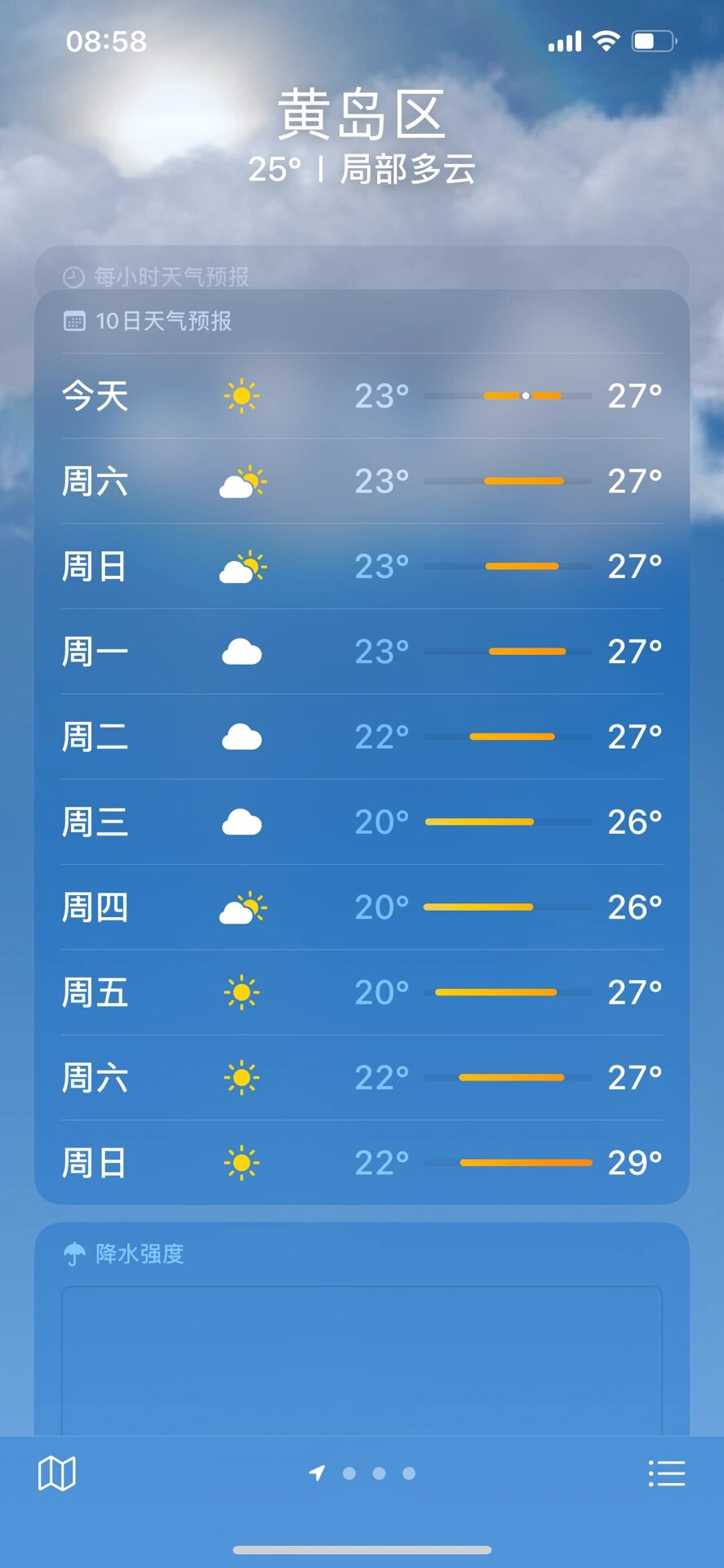Open the 10日天气预报 section header

click(x=163, y=321)
